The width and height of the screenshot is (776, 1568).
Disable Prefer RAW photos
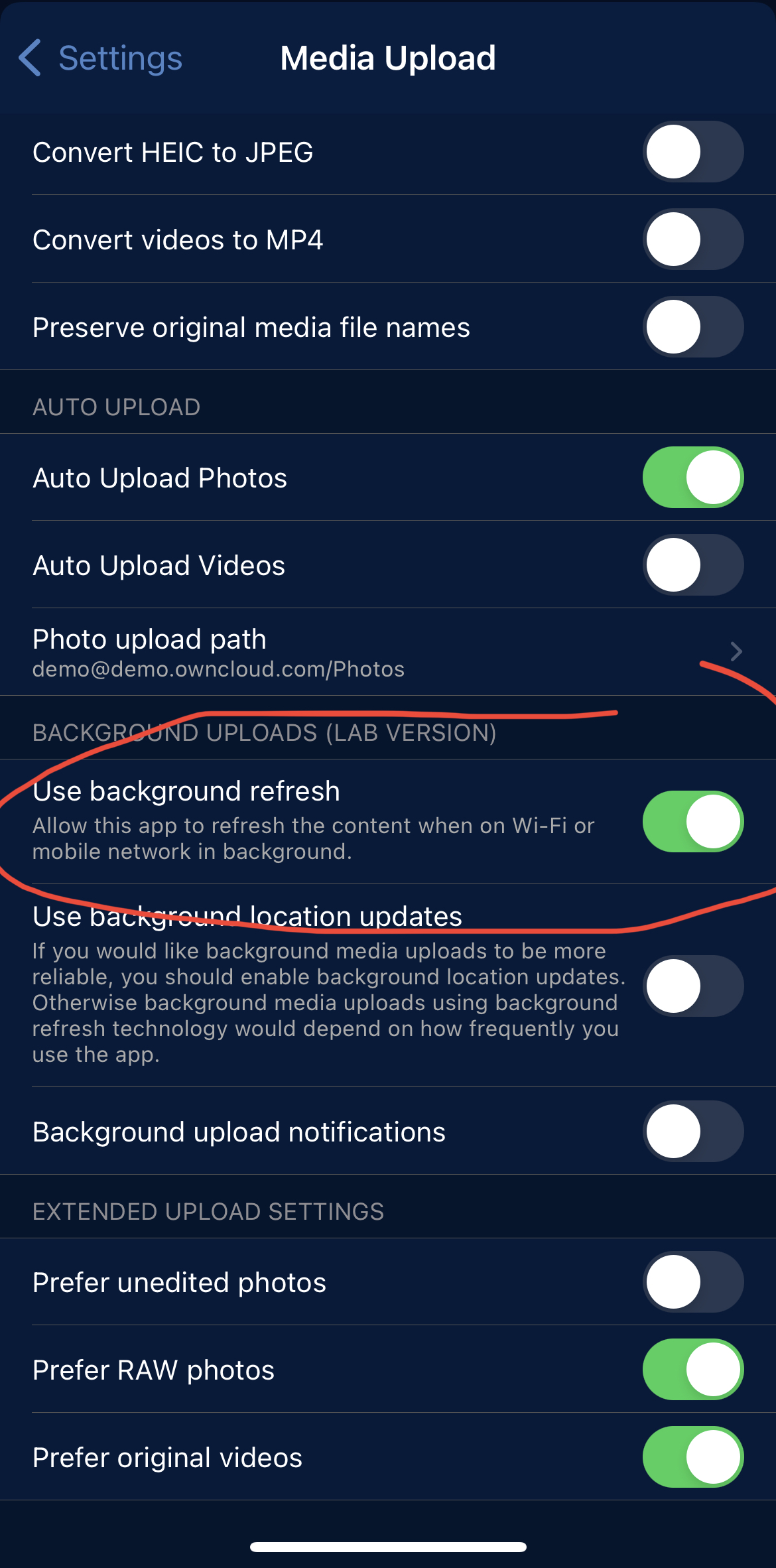692,1370
